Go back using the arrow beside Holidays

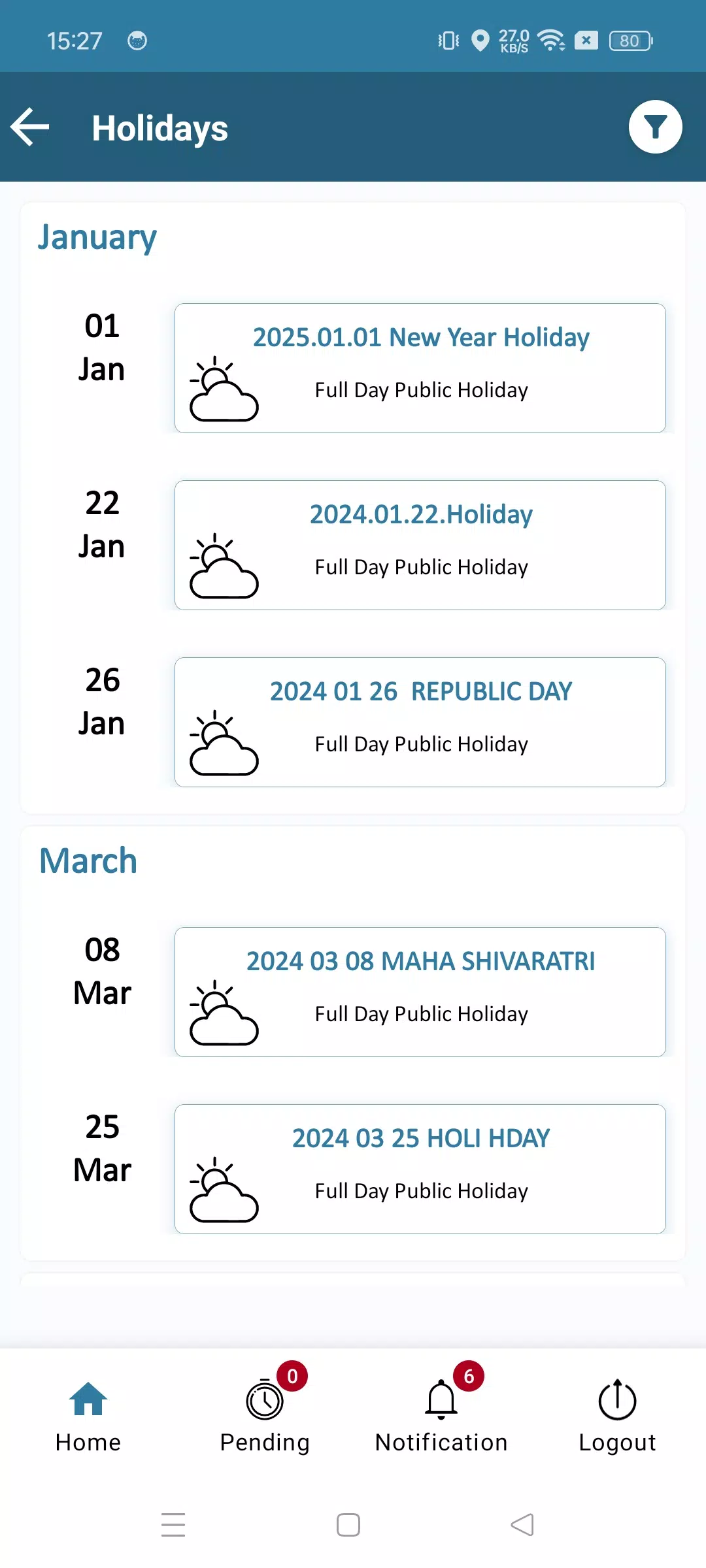[30, 127]
